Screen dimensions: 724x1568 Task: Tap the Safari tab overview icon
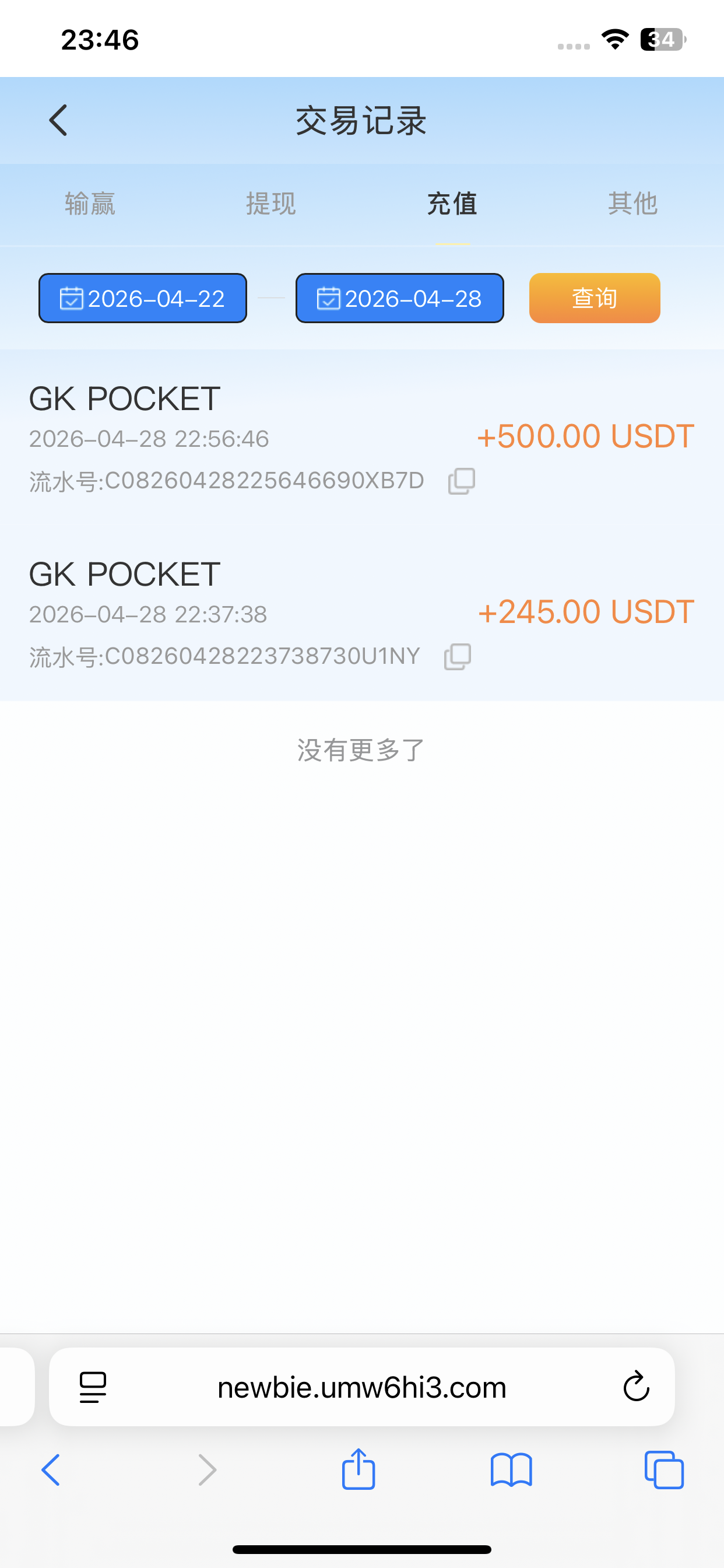click(x=663, y=1469)
